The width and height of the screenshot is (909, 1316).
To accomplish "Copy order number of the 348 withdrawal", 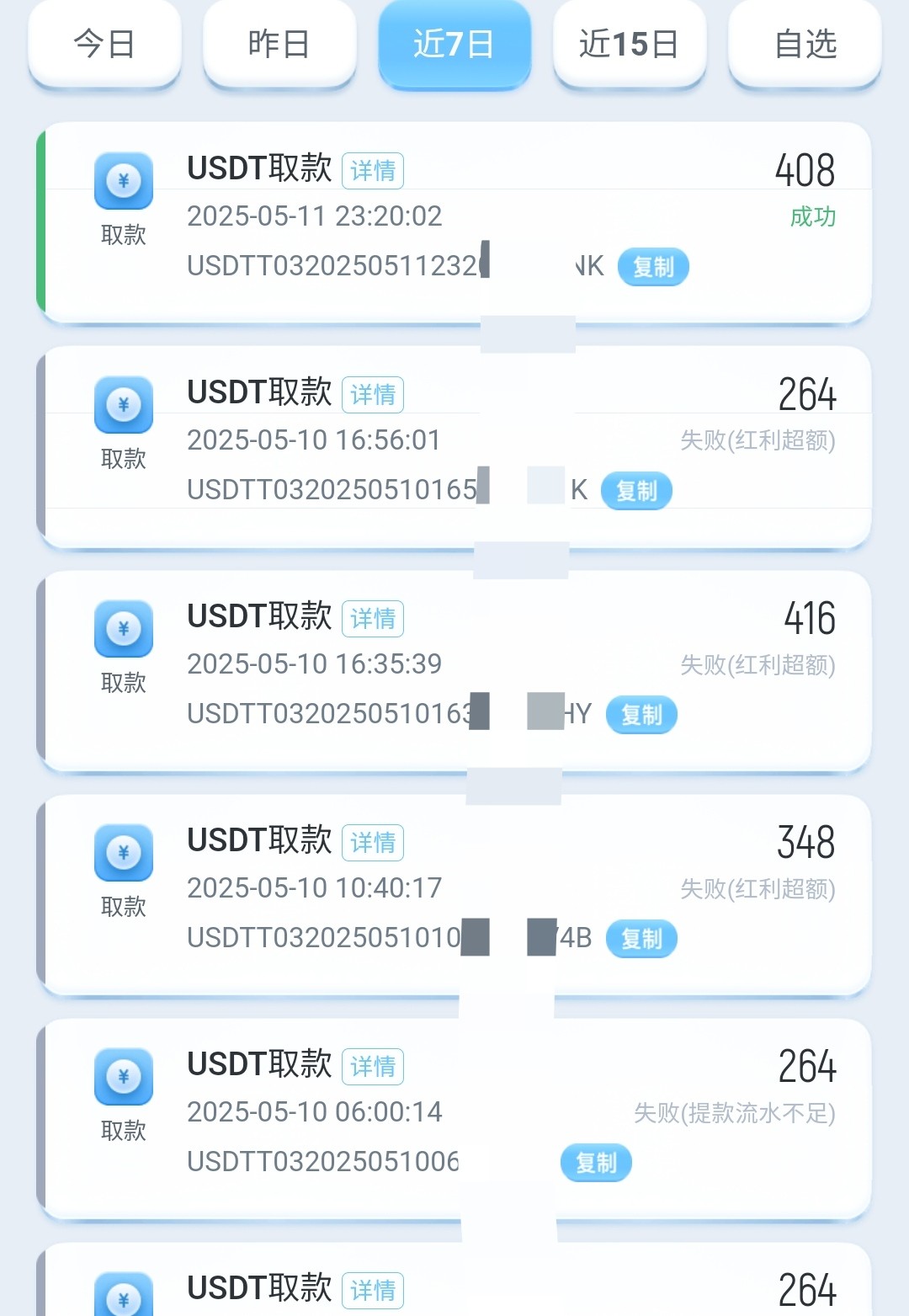I will [x=641, y=939].
